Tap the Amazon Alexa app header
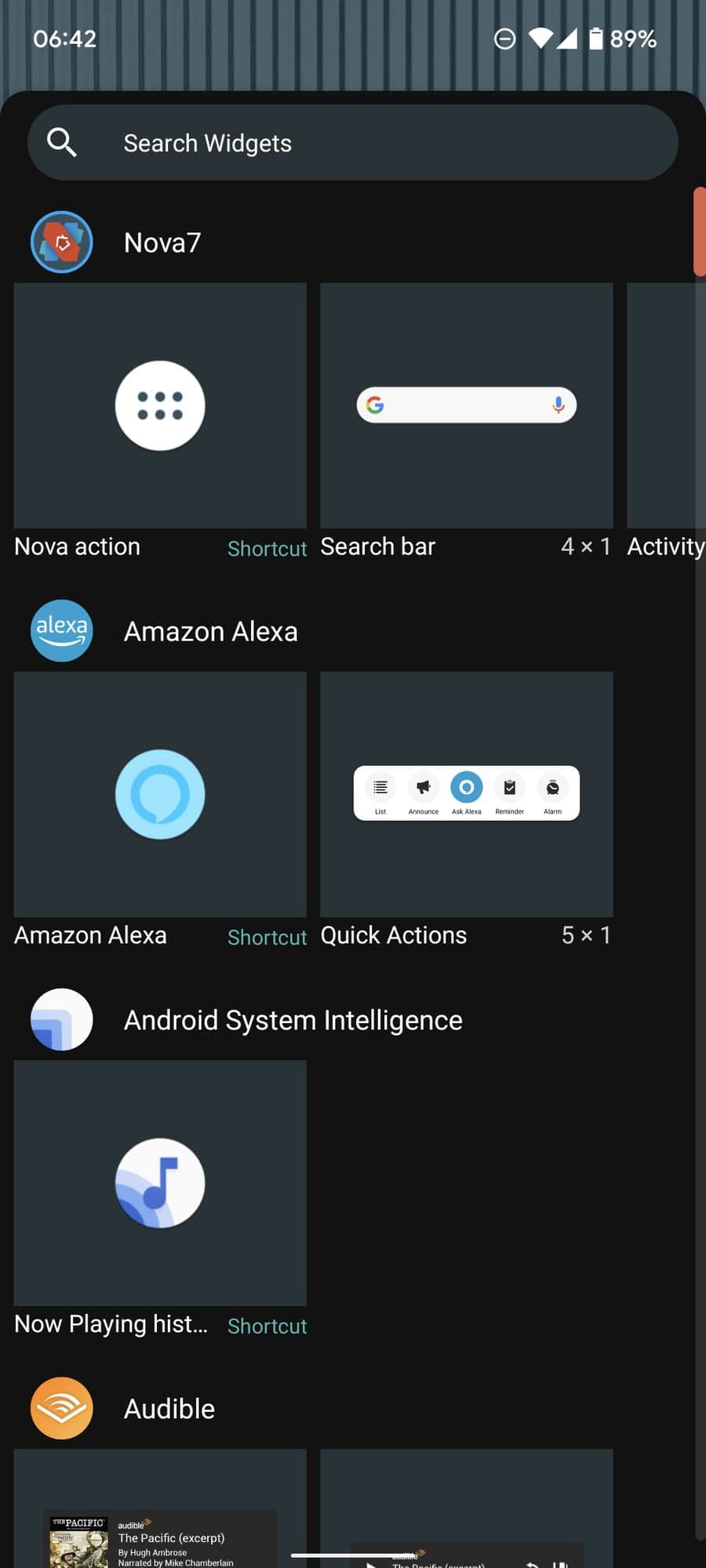The image size is (706, 1568). click(x=210, y=631)
